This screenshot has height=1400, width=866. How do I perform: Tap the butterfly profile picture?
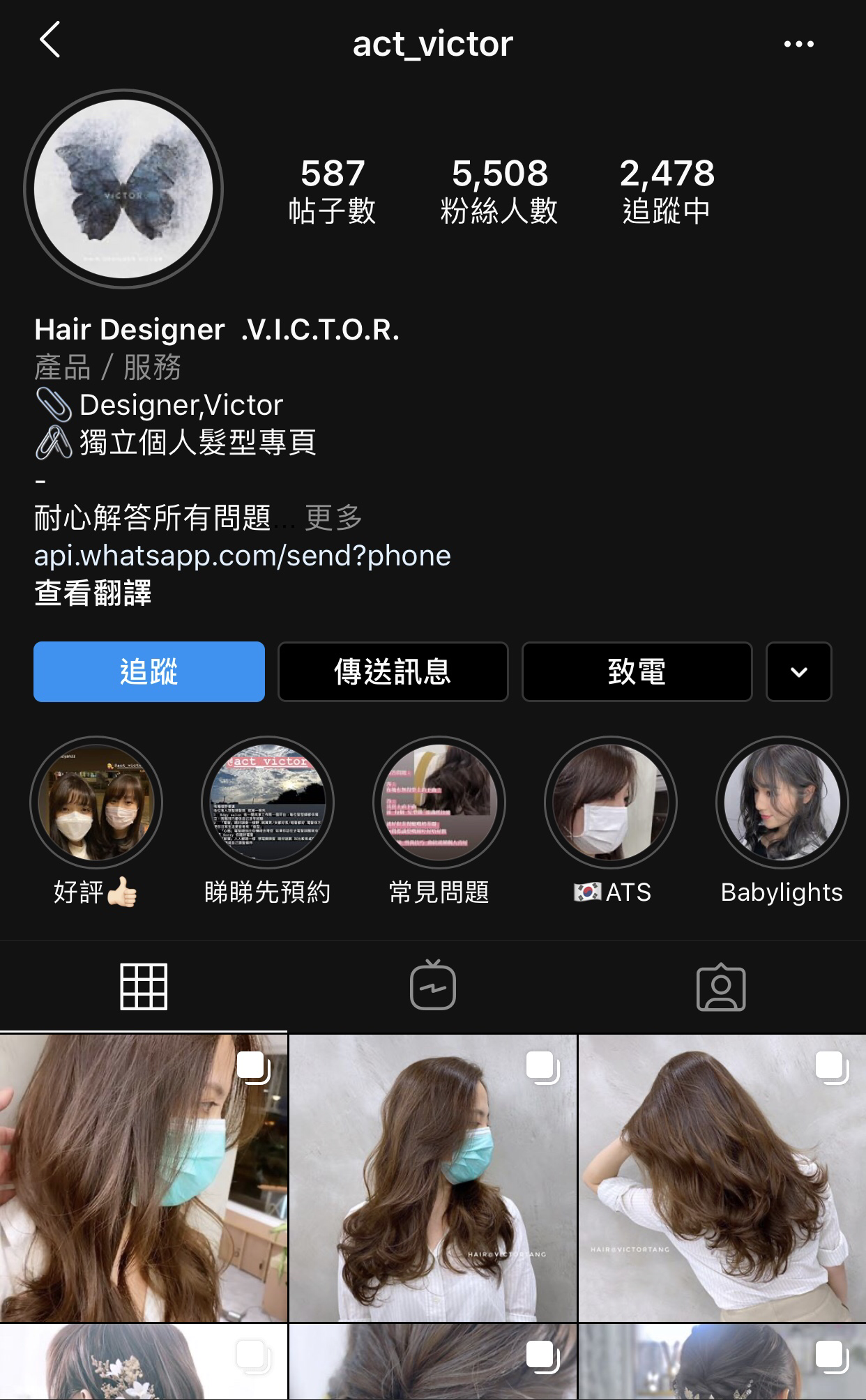coord(123,189)
